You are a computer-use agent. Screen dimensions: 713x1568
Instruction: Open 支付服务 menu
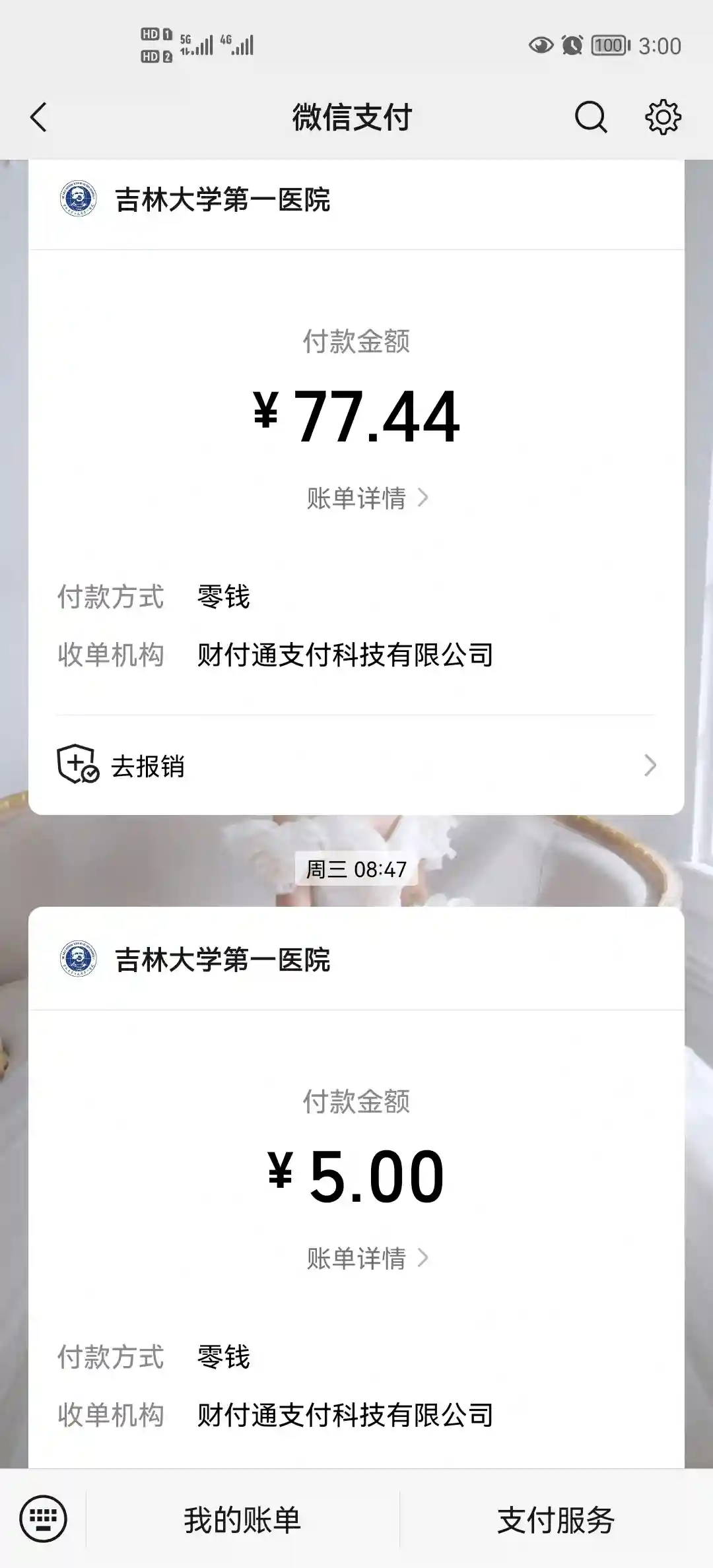click(x=556, y=1520)
